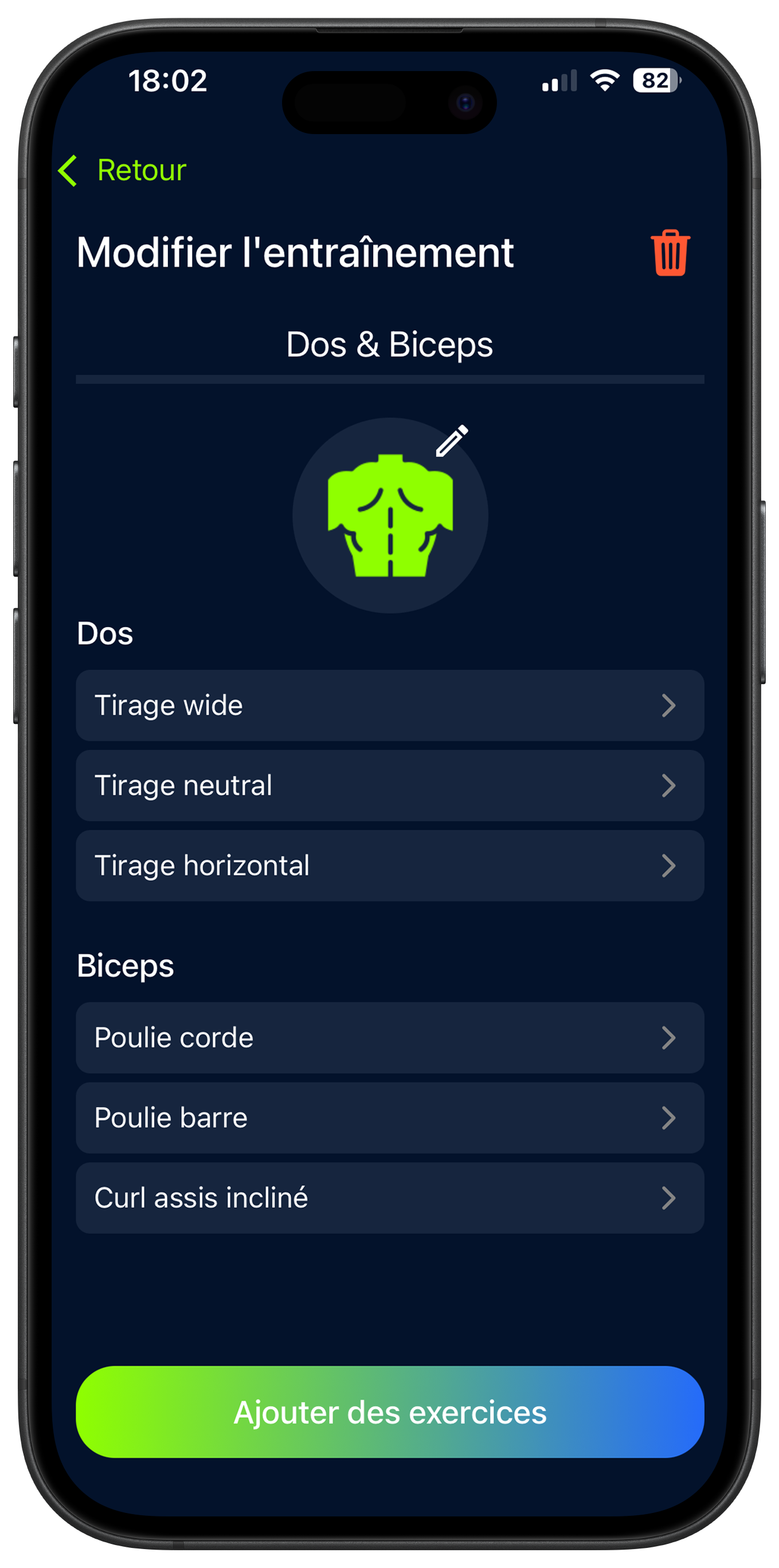Open the Tirage neutral exercise
Image resolution: width=779 pixels, height=1568 pixels.
point(390,785)
